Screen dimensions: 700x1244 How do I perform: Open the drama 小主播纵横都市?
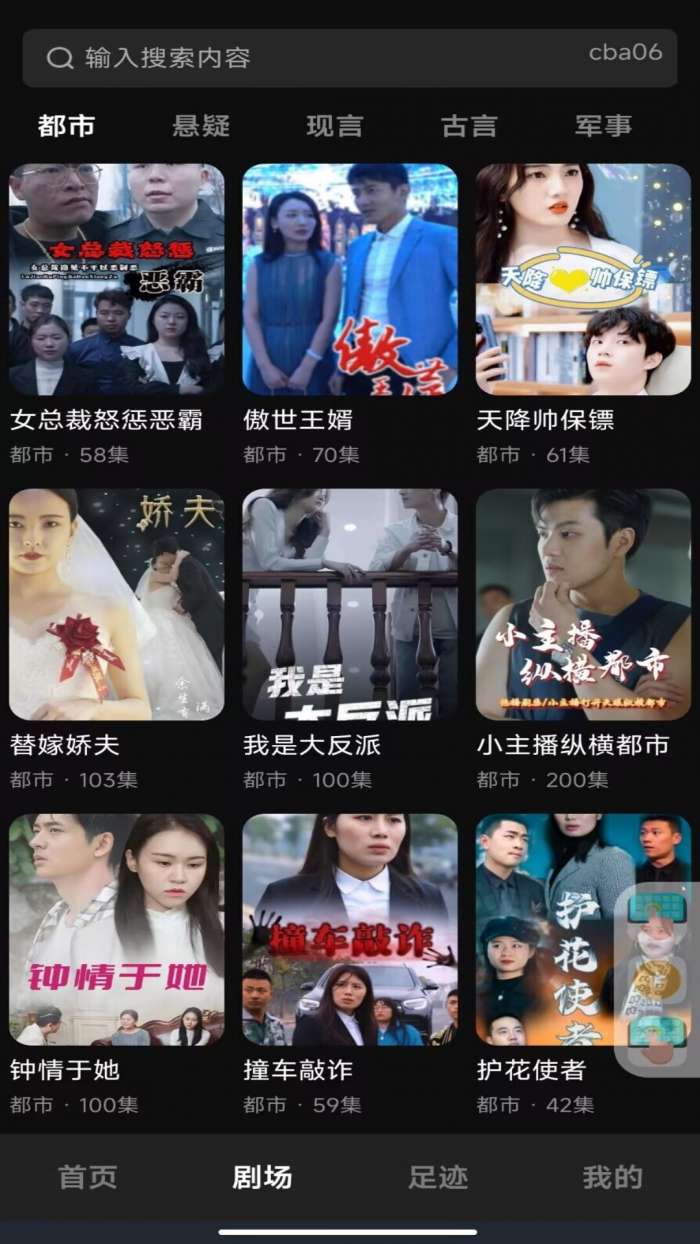[x=583, y=605]
